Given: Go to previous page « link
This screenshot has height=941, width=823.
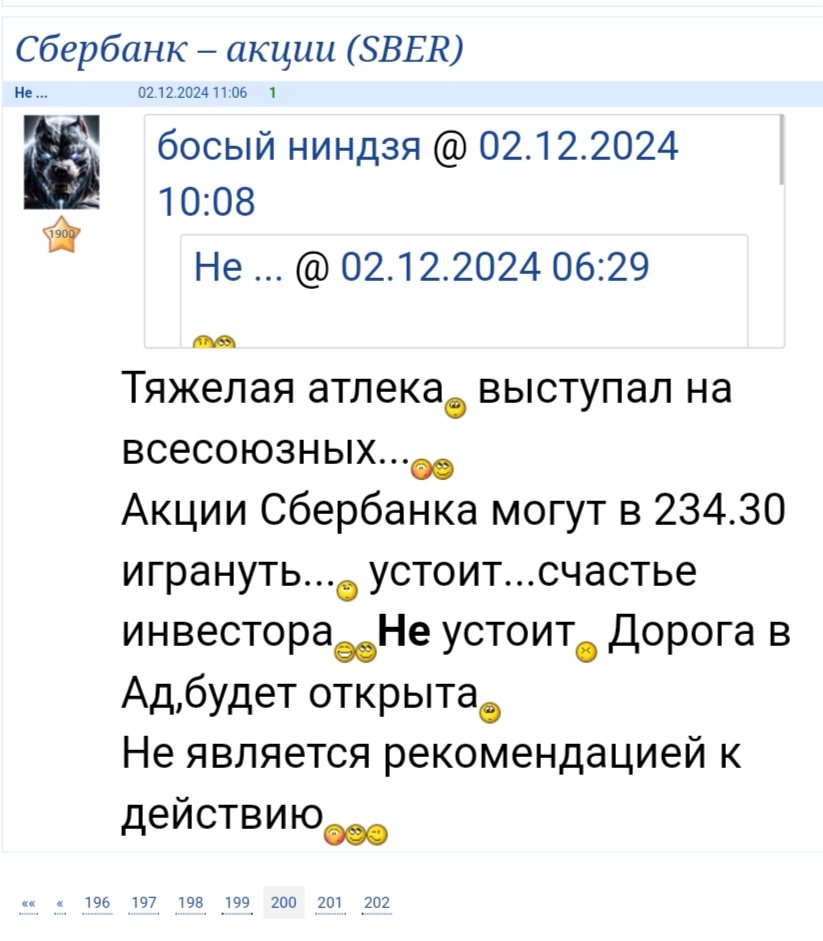Looking at the screenshot, I should [x=60, y=902].
